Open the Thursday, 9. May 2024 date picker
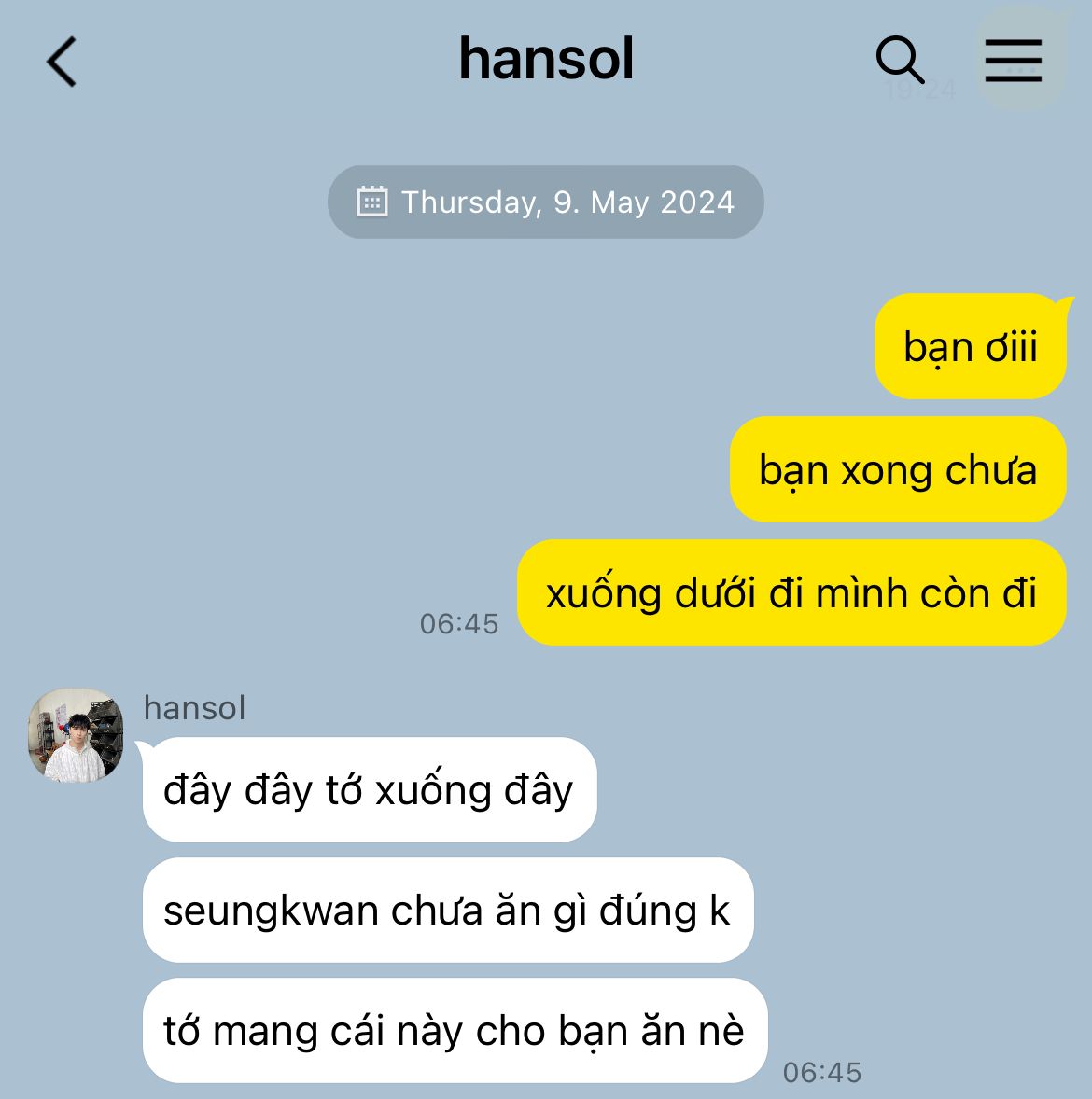The height and width of the screenshot is (1099, 1092). [x=546, y=202]
